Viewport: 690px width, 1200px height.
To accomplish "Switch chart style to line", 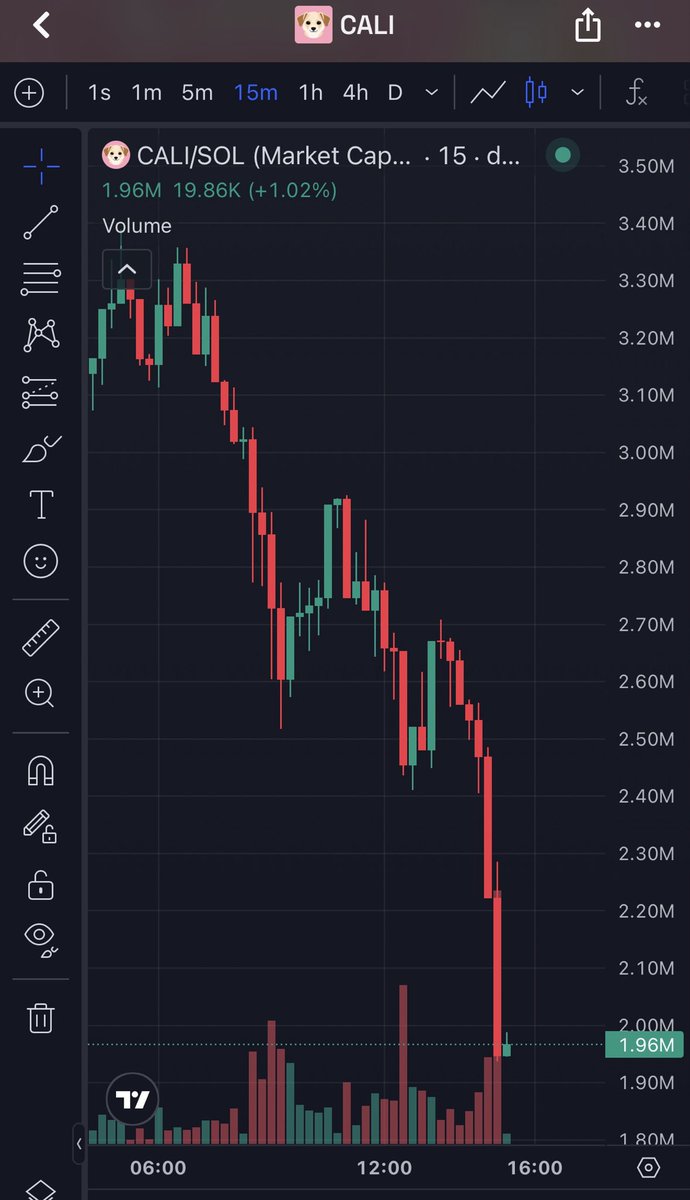I will [x=488, y=93].
